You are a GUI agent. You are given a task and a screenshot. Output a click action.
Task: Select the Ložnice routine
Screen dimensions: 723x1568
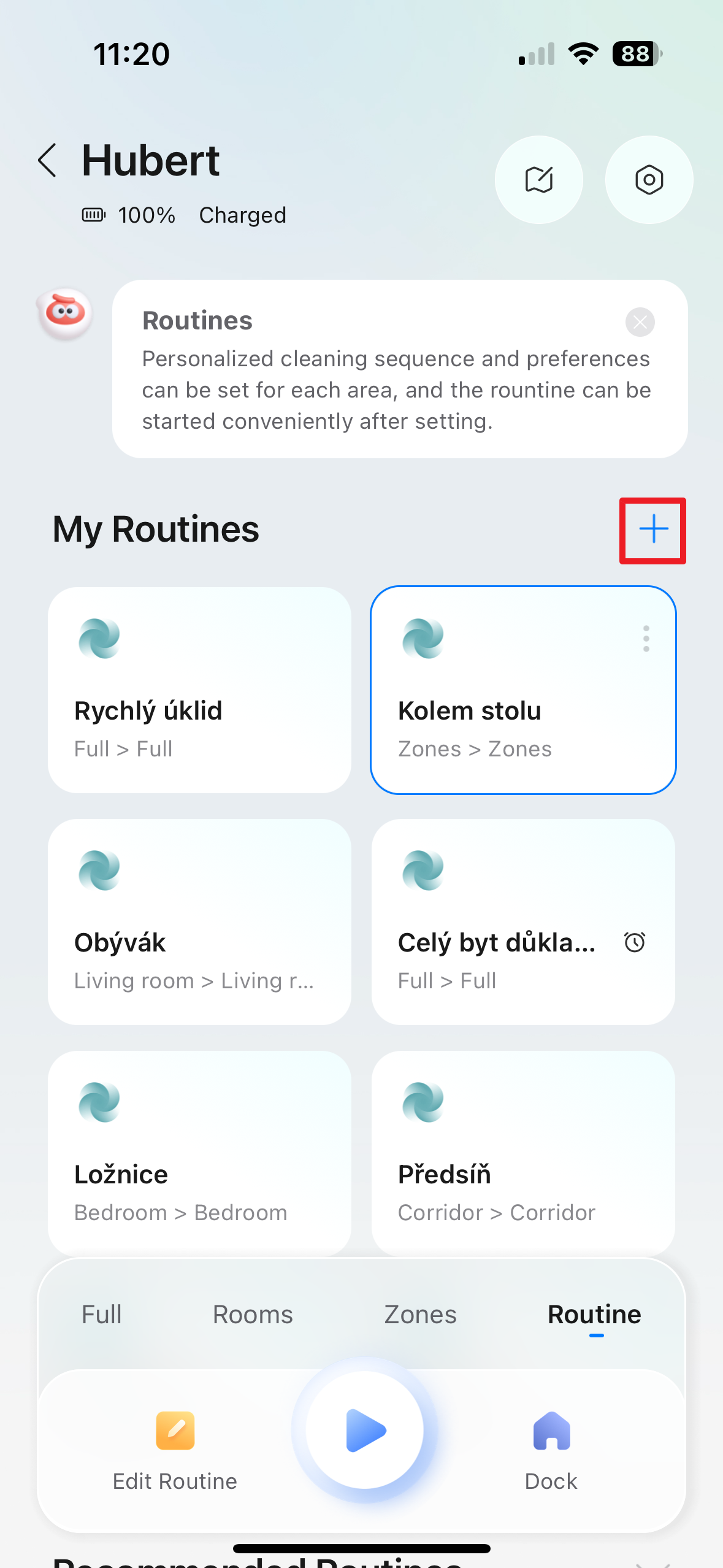pyautogui.click(x=199, y=1153)
